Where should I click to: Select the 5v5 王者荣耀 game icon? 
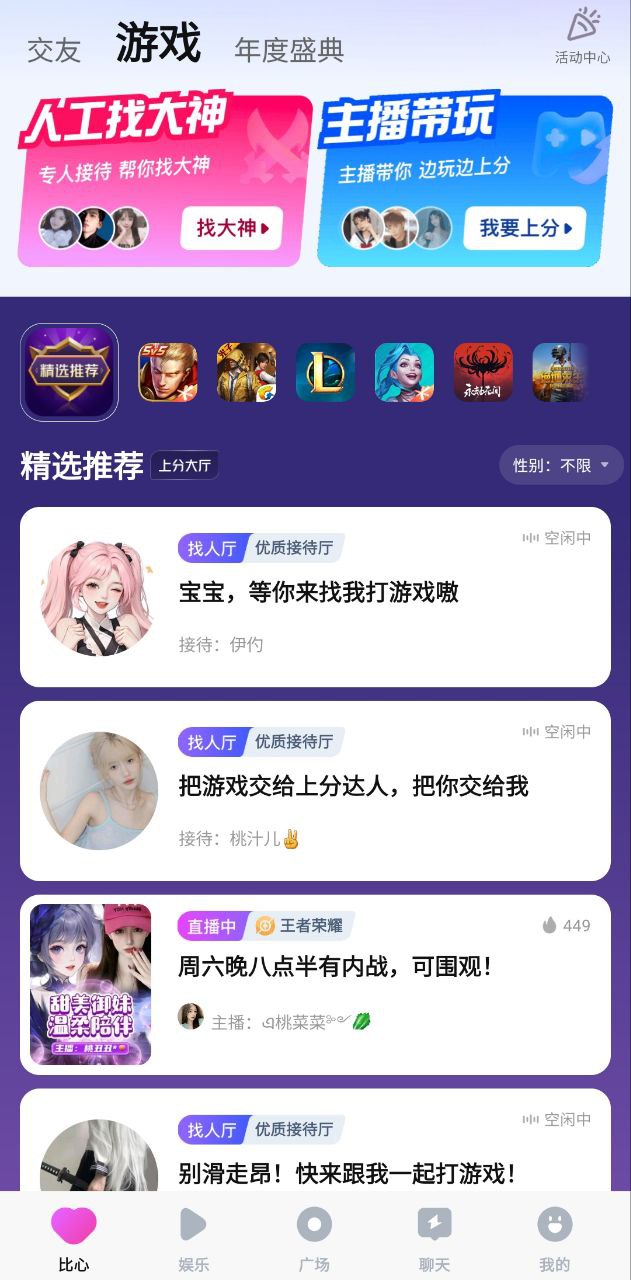coord(167,372)
